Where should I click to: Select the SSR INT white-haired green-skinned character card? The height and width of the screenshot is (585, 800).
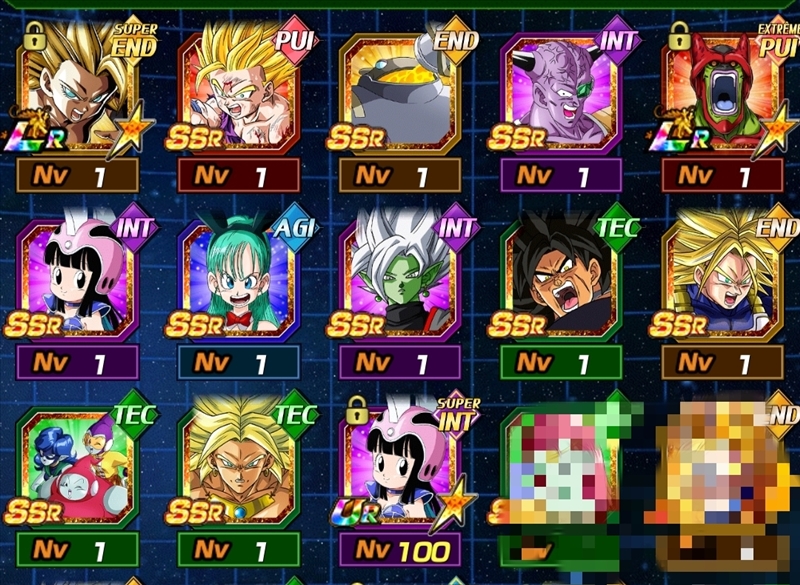(398, 280)
